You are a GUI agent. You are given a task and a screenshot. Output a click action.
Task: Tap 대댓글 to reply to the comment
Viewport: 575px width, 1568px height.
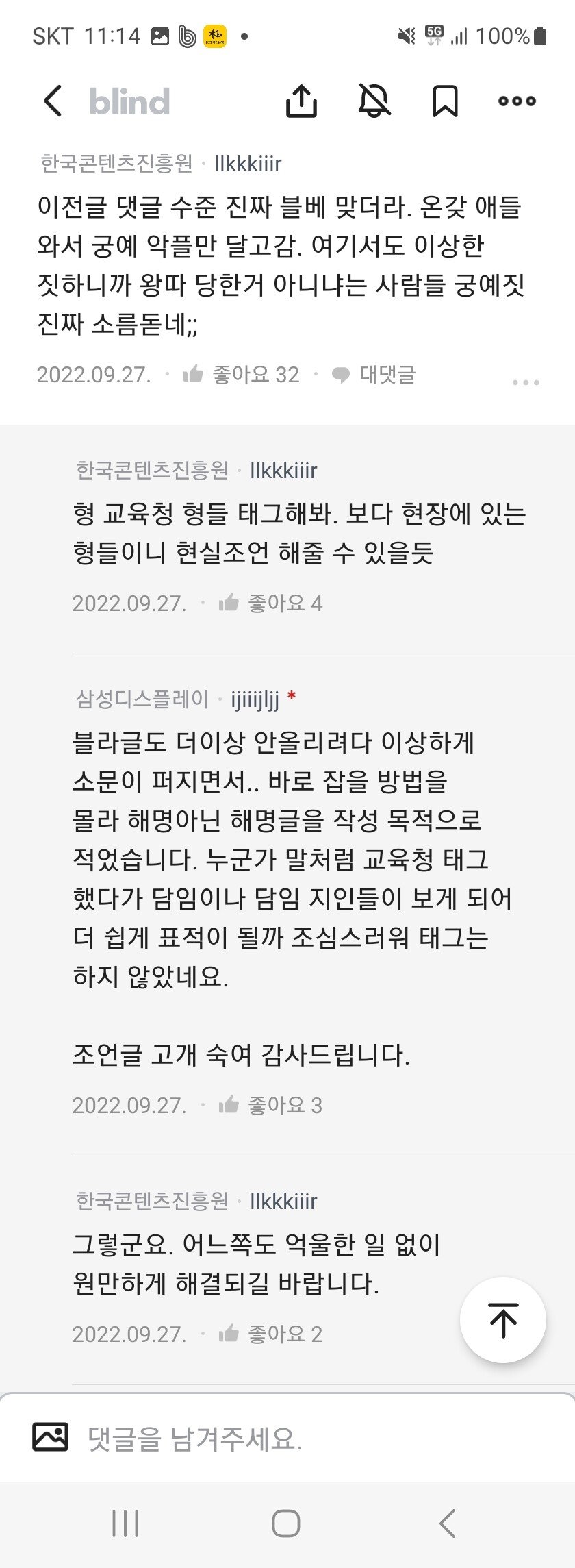point(374,375)
